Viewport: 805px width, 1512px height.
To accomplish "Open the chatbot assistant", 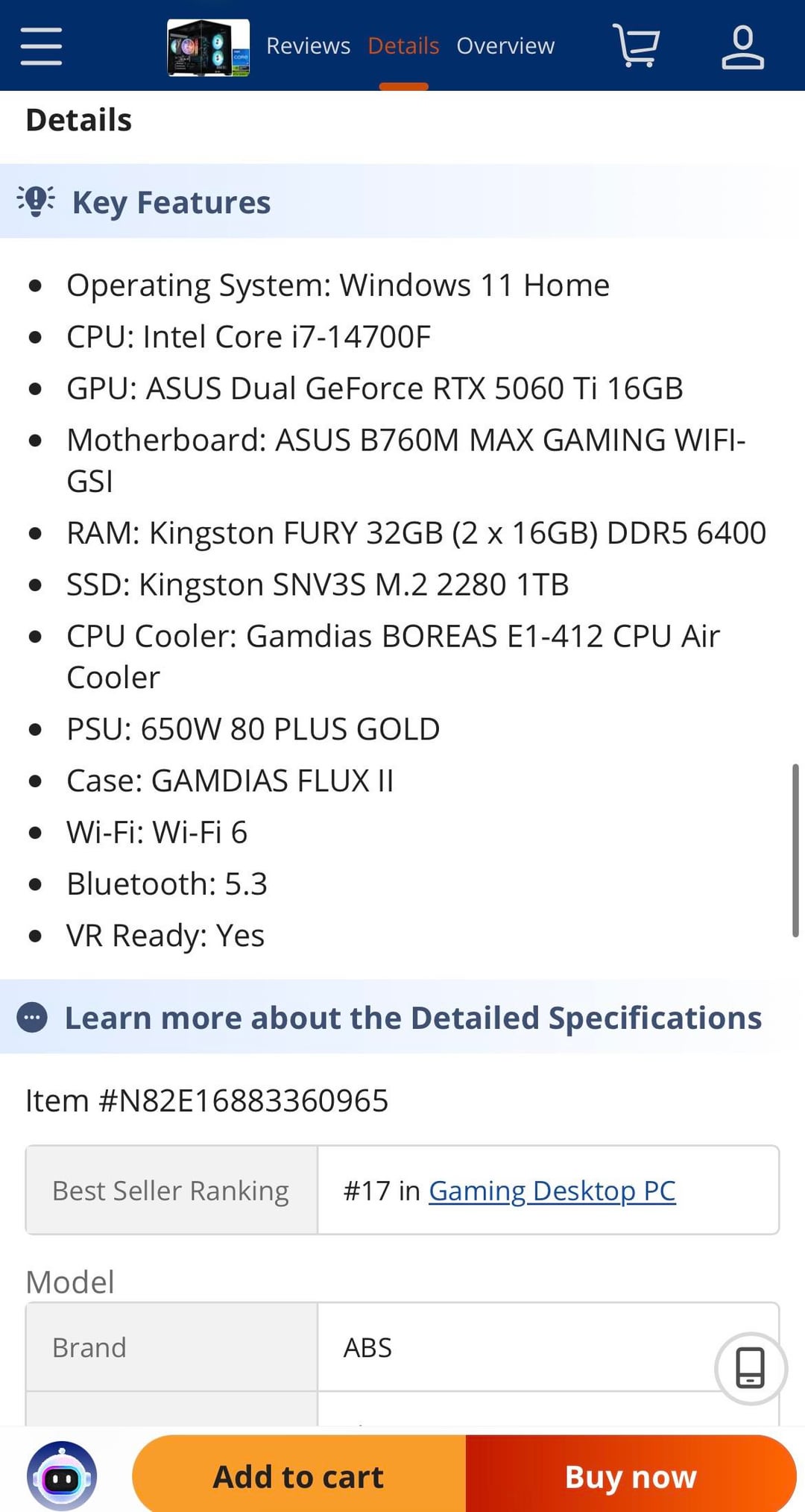I will pyautogui.click(x=62, y=1475).
